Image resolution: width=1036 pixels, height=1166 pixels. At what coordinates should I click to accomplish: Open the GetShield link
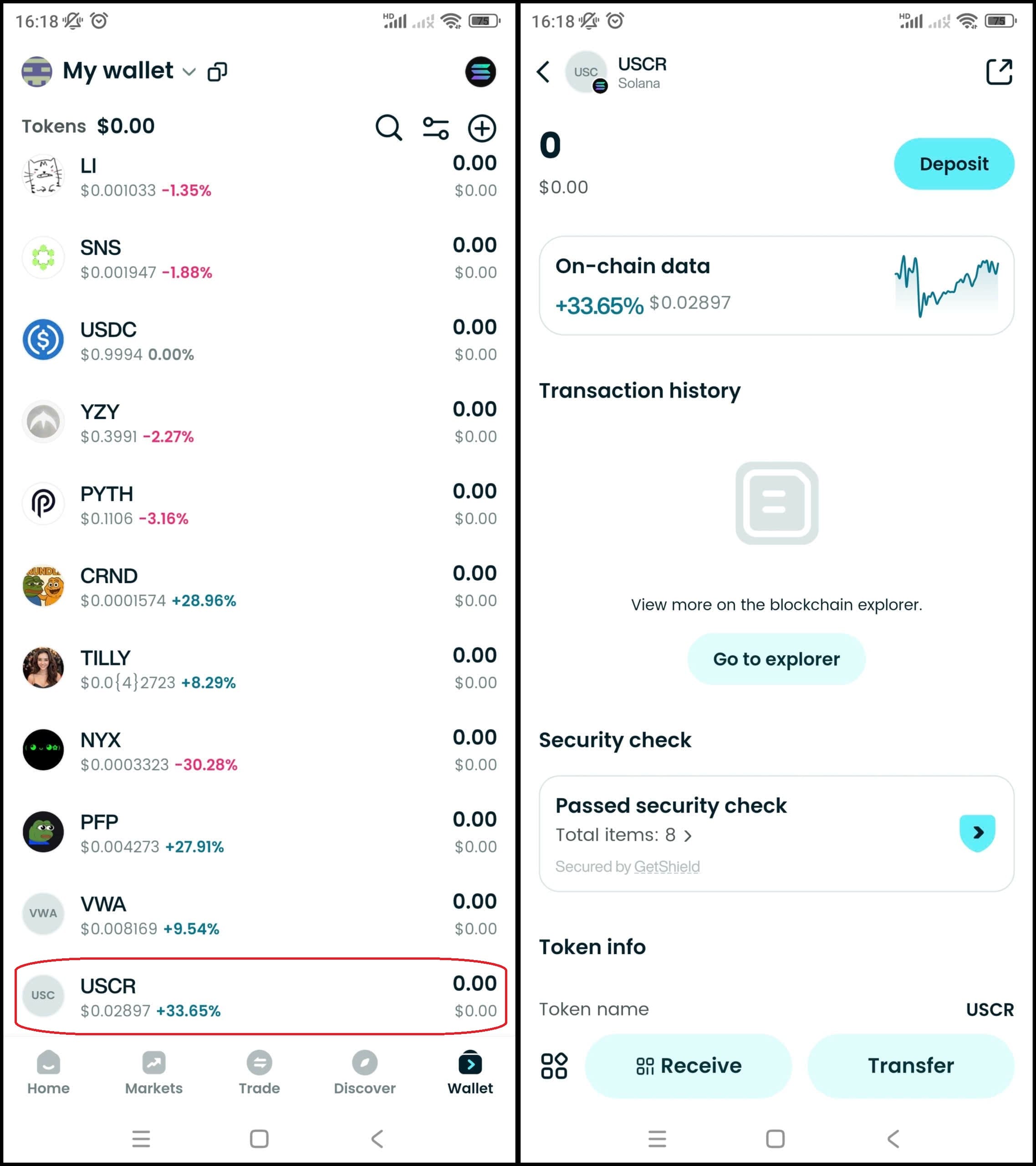click(666, 866)
